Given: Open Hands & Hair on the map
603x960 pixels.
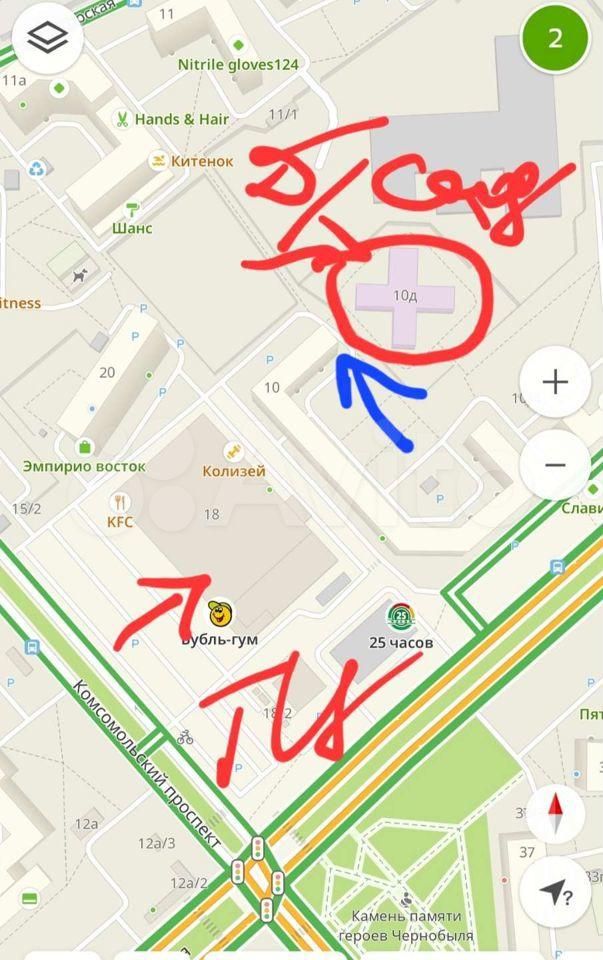Looking at the screenshot, I should pyautogui.click(x=121, y=120).
